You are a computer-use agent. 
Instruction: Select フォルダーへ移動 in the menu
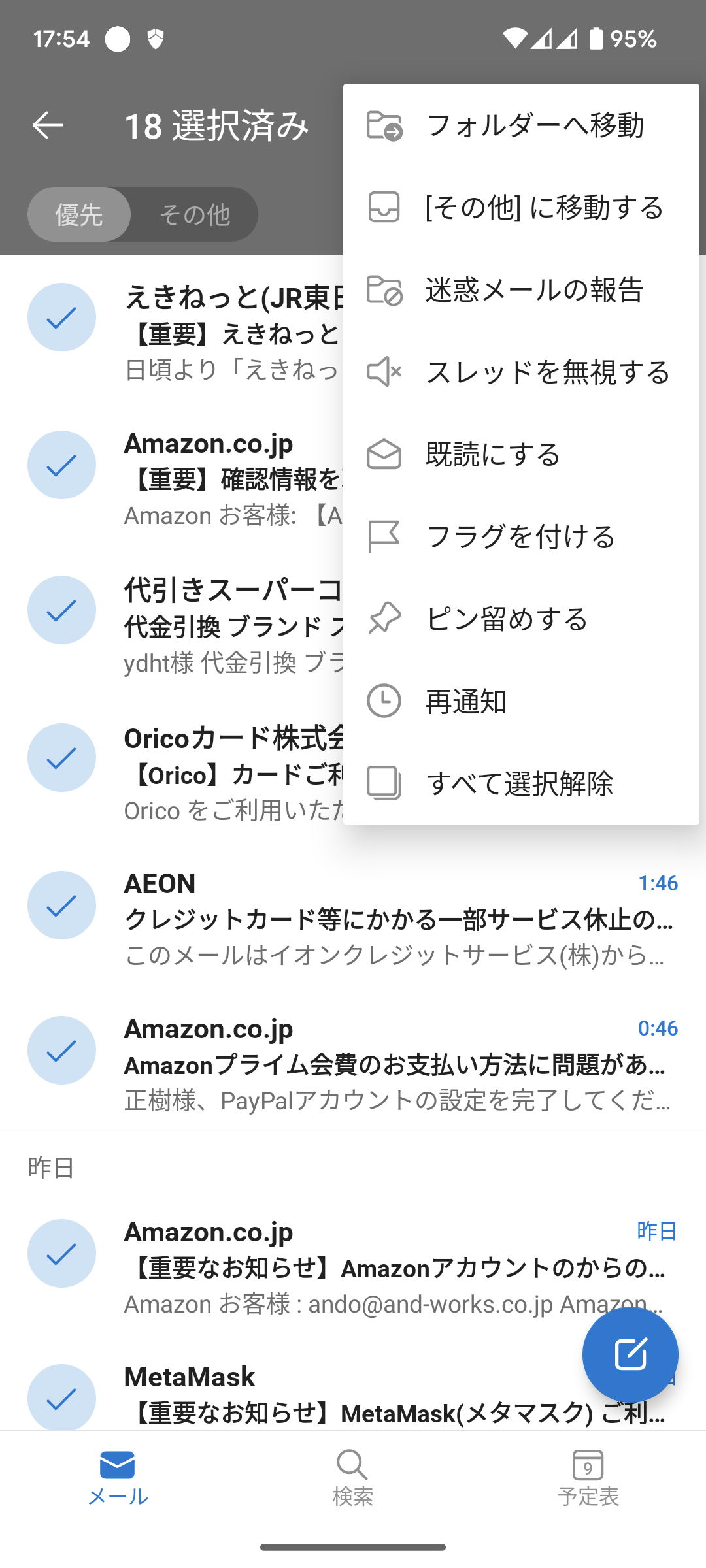521,125
